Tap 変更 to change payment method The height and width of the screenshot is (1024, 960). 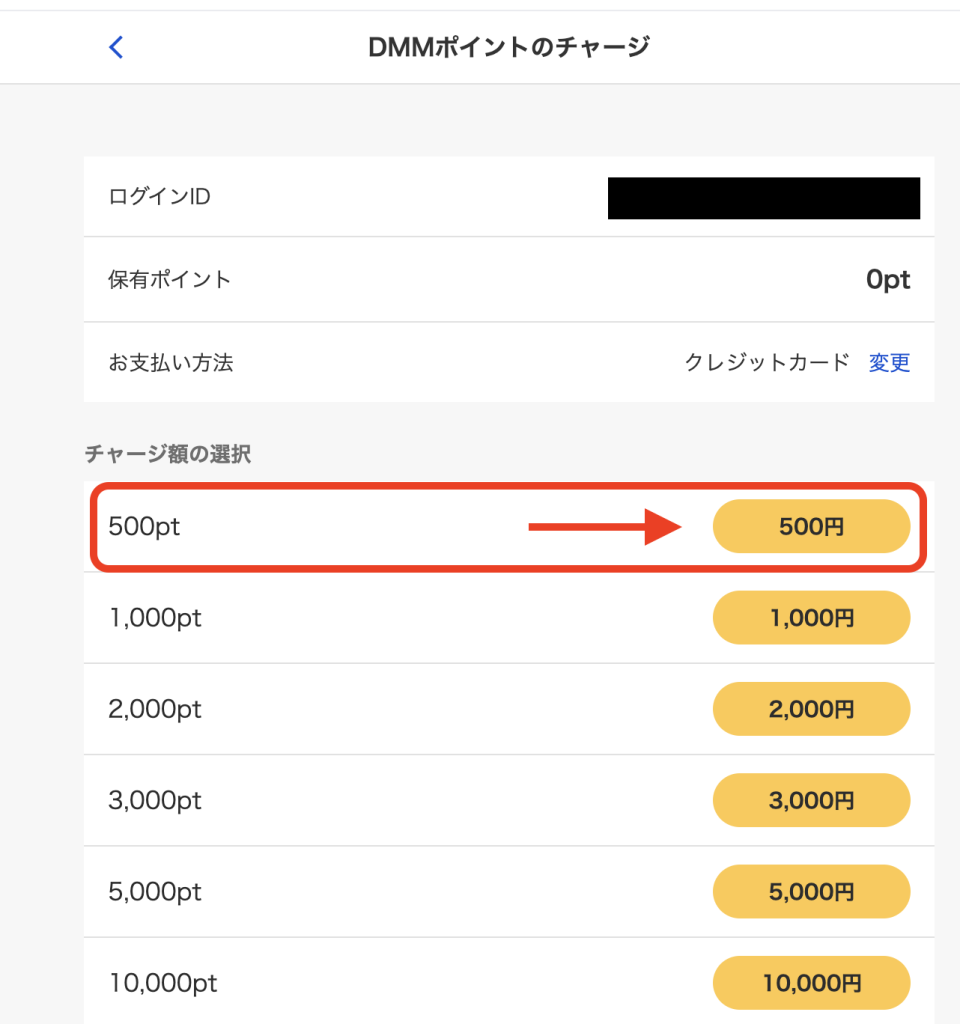(x=889, y=363)
